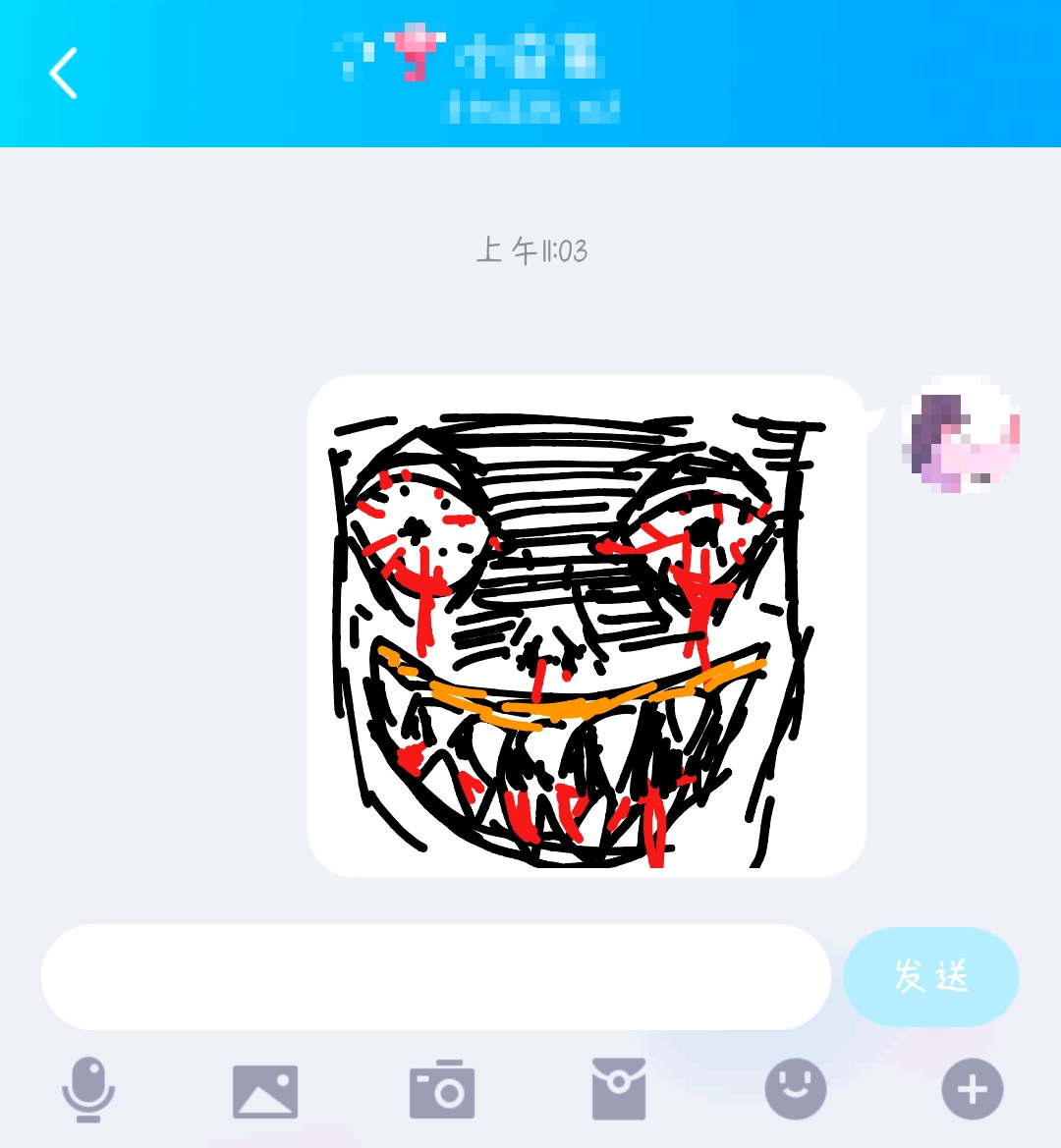Open the emoji sticker panel

796,1089
